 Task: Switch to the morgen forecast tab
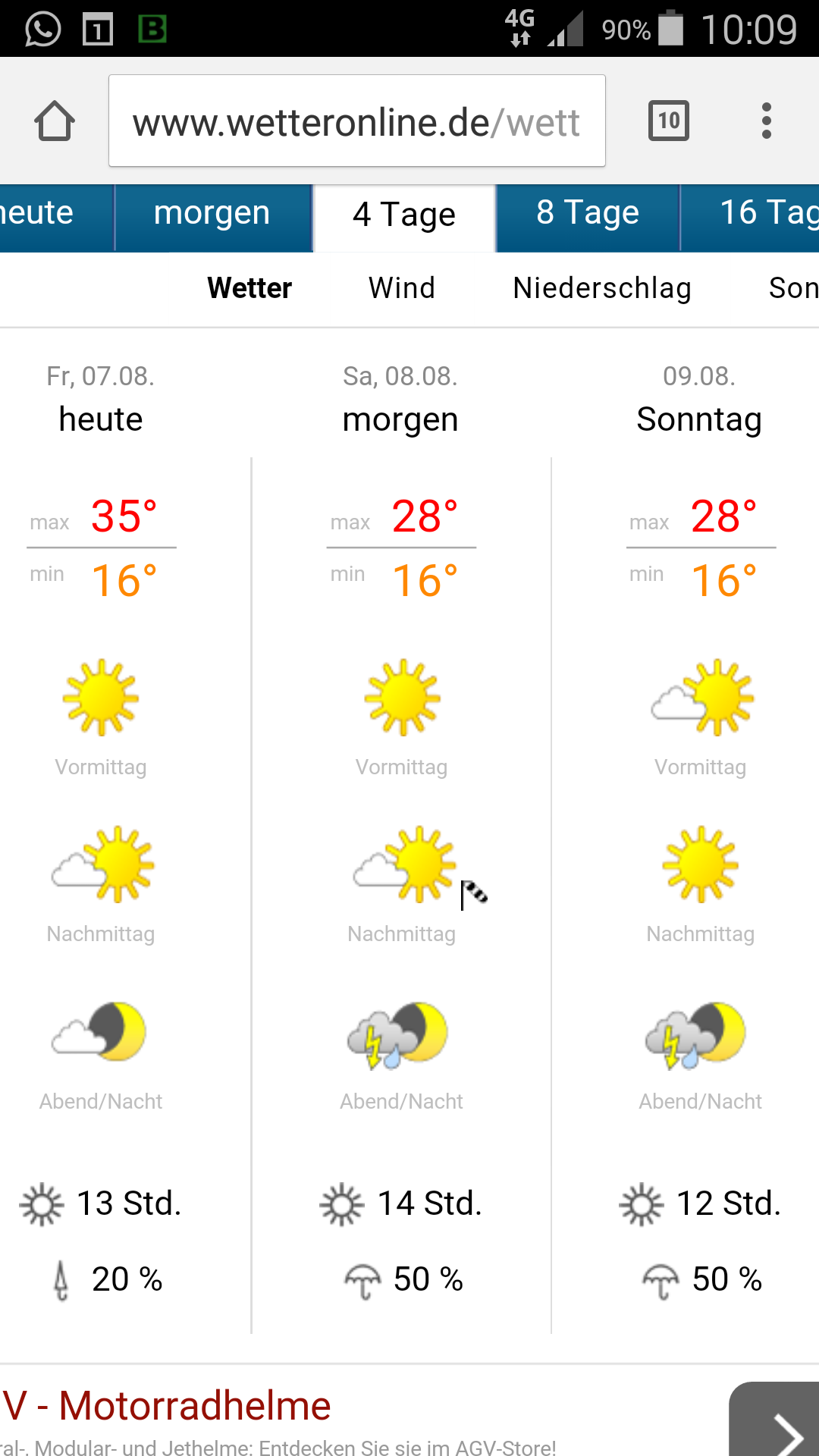[213, 217]
